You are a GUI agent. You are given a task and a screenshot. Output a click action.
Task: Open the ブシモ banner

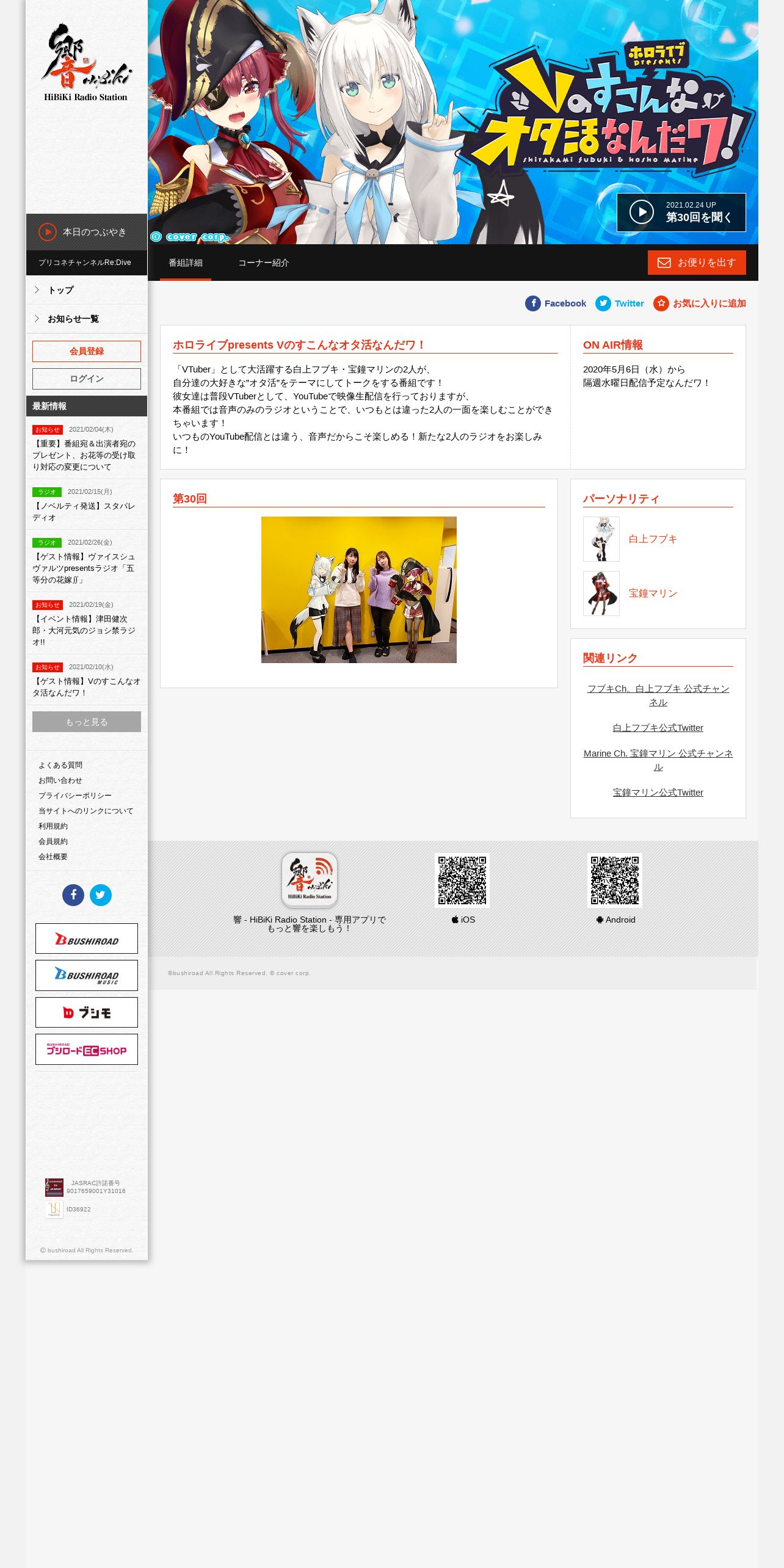(x=87, y=1012)
